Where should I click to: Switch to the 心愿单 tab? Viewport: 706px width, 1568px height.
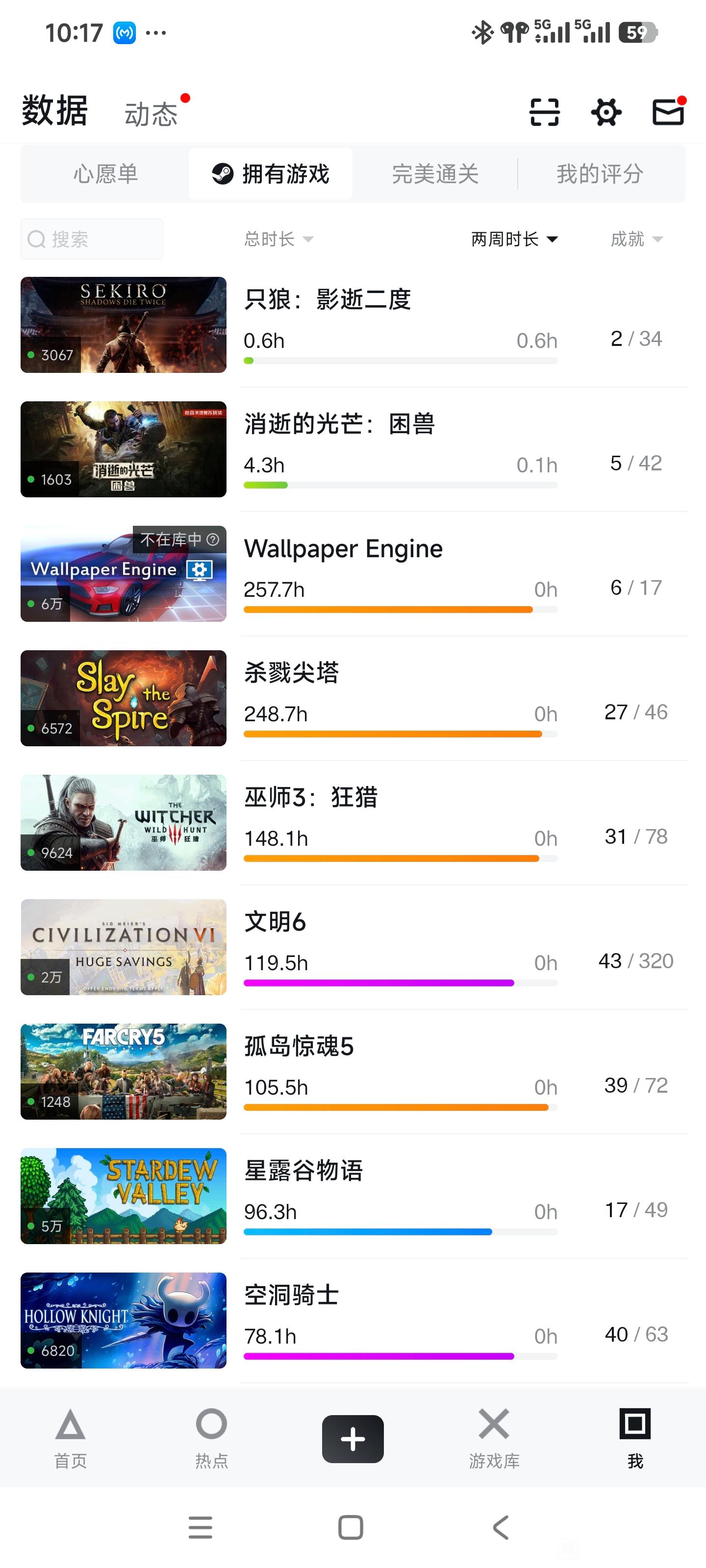[105, 174]
